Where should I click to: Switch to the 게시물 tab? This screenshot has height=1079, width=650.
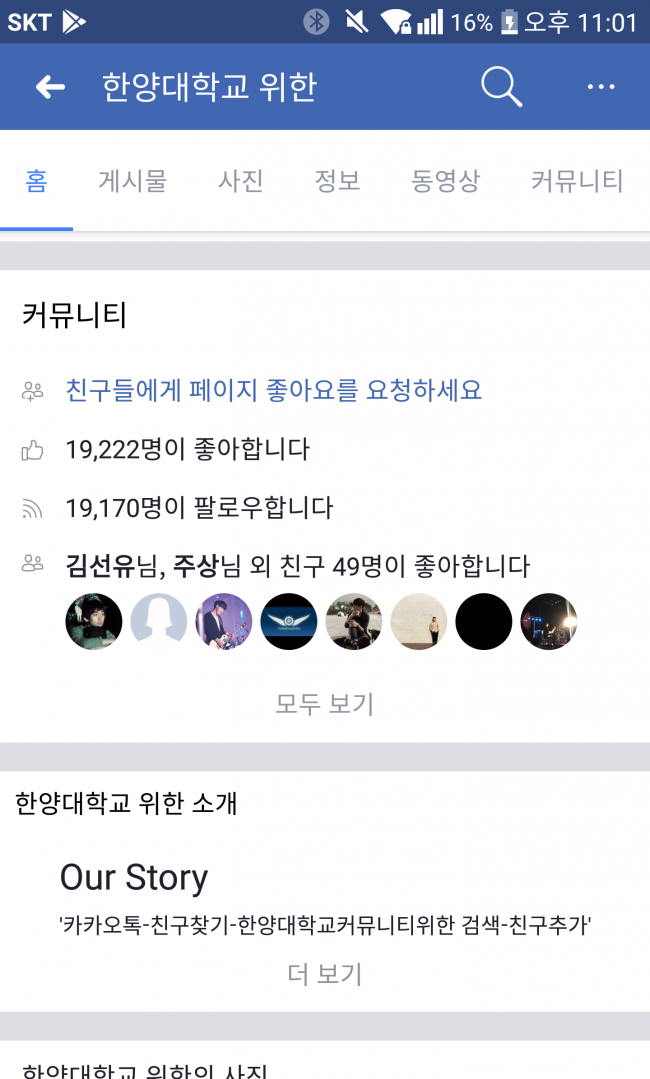point(133,181)
